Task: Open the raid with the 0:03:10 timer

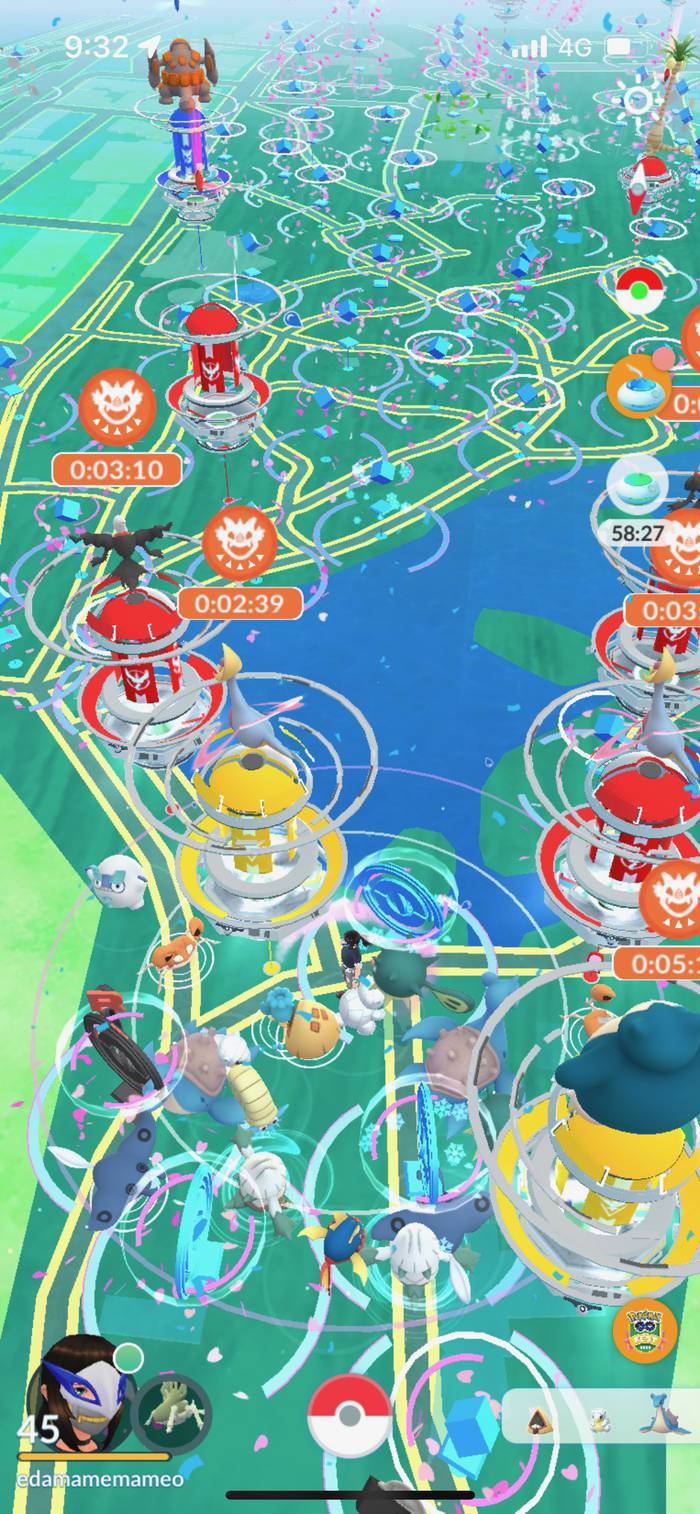Action: pos(117,407)
